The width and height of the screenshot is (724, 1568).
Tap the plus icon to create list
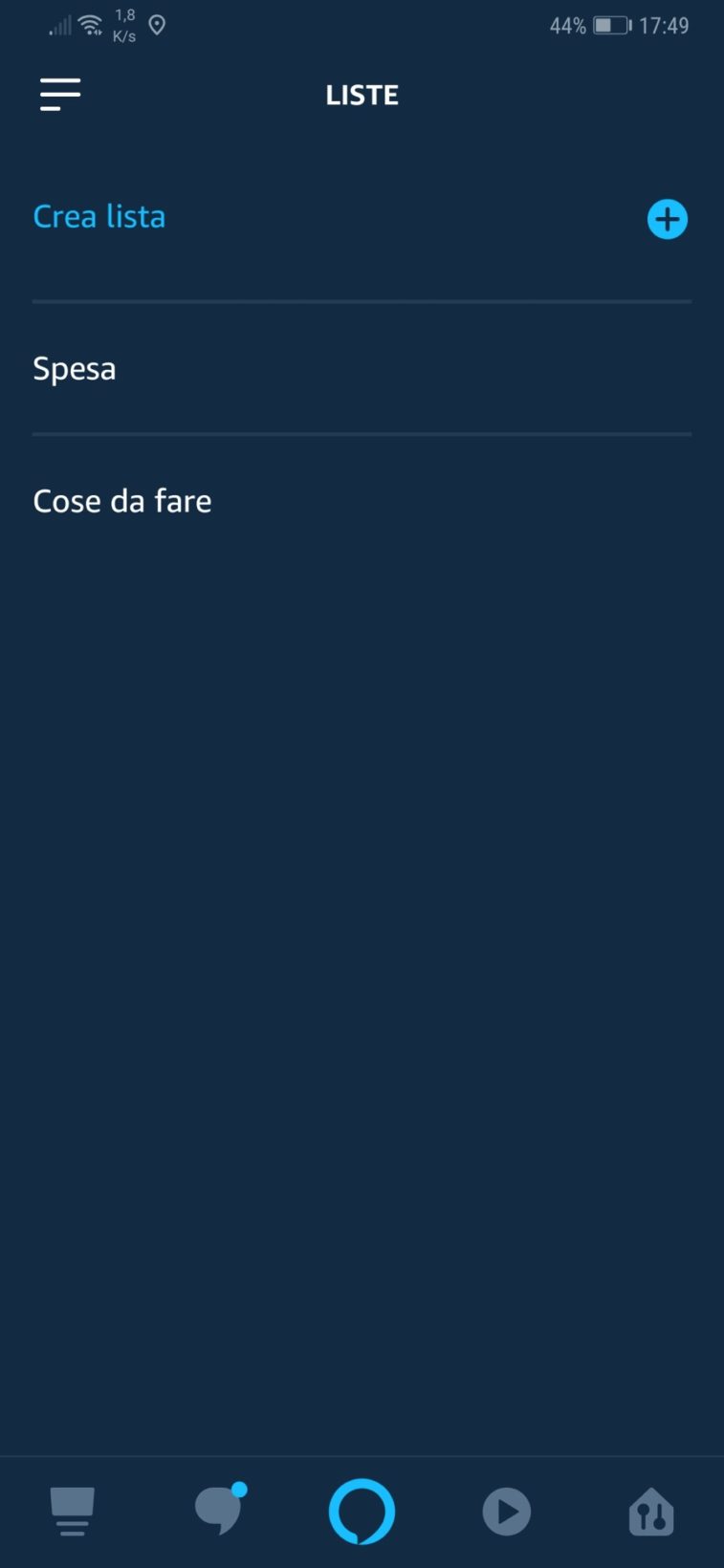tap(667, 219)
